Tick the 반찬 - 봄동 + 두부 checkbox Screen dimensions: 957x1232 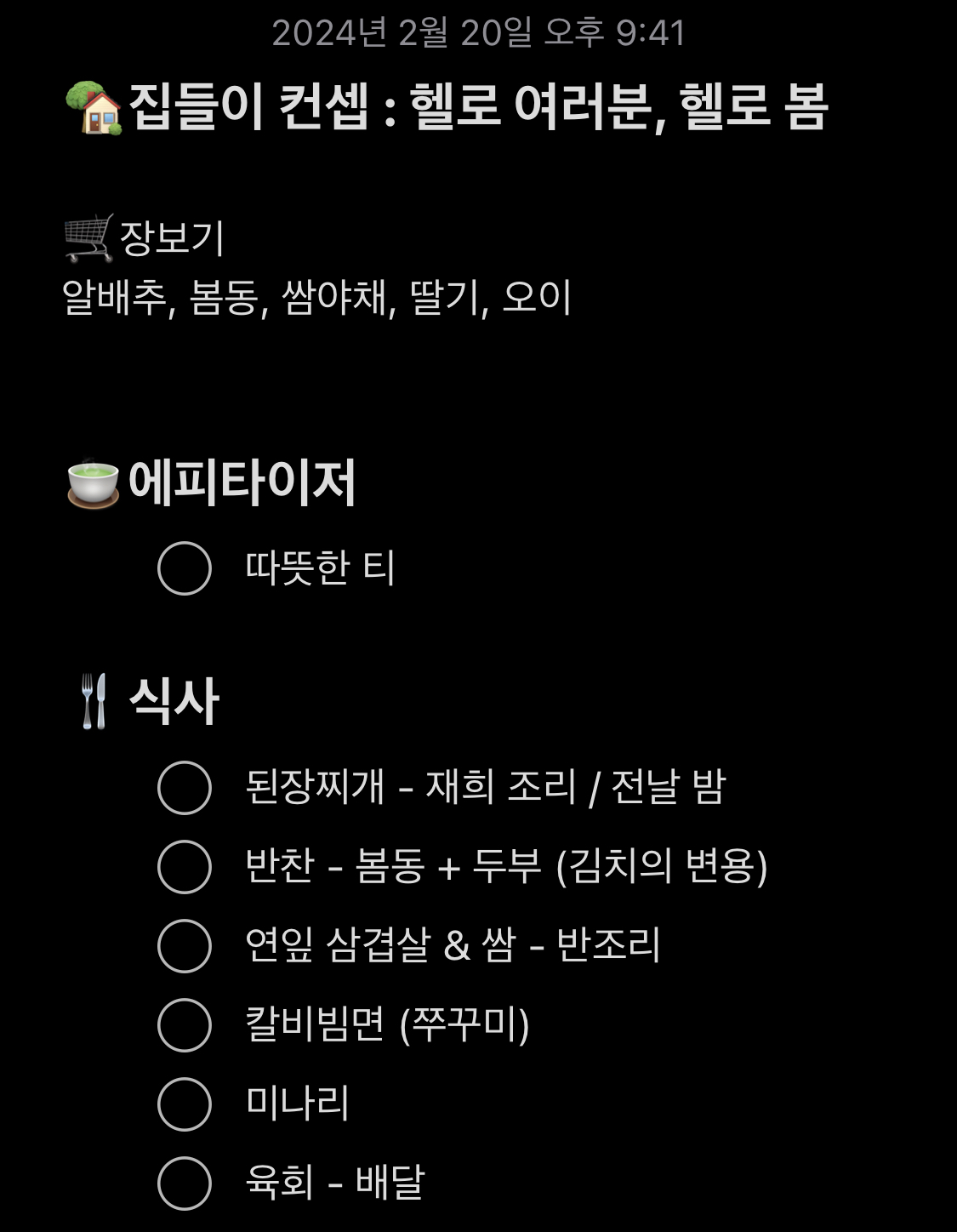[x=185, y=867]
